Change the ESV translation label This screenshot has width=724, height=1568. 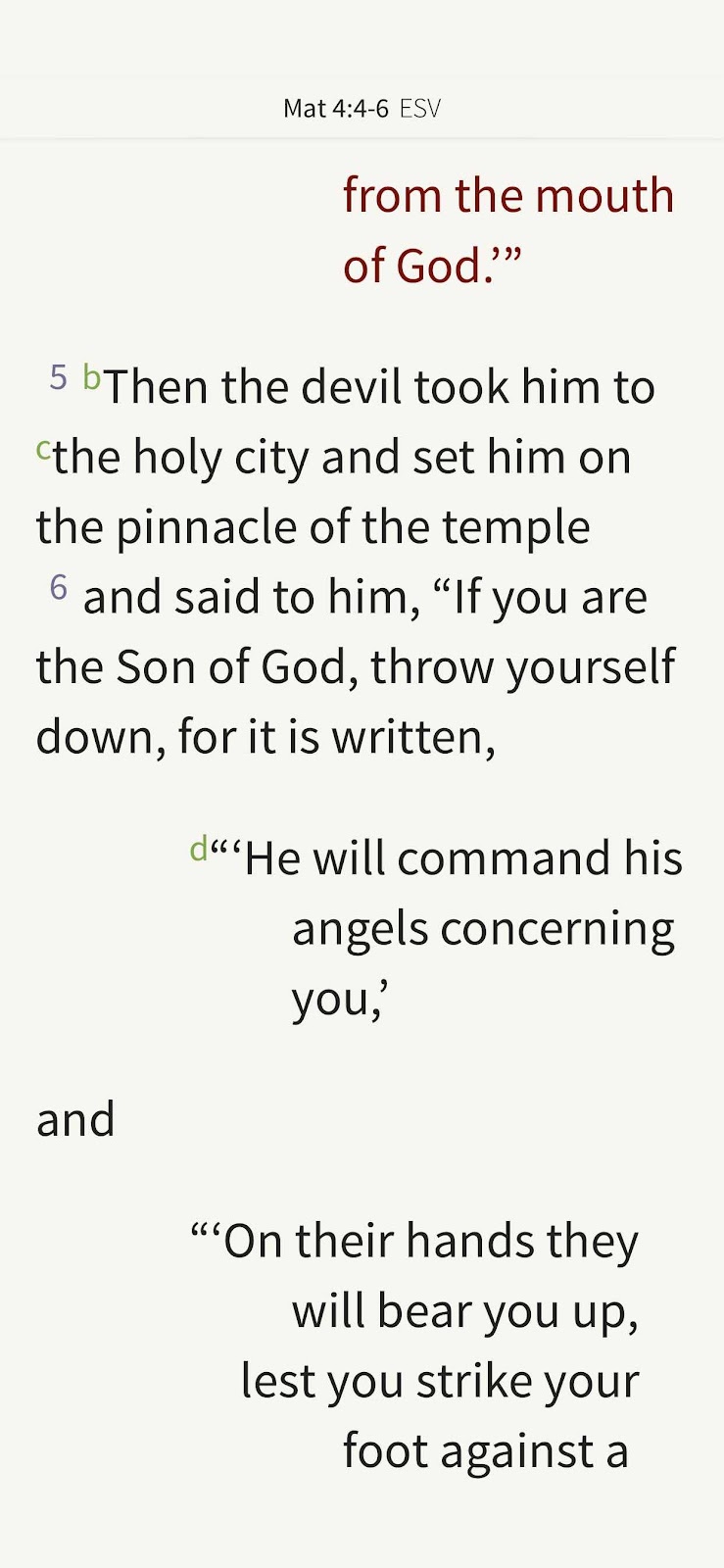(420, 108)
